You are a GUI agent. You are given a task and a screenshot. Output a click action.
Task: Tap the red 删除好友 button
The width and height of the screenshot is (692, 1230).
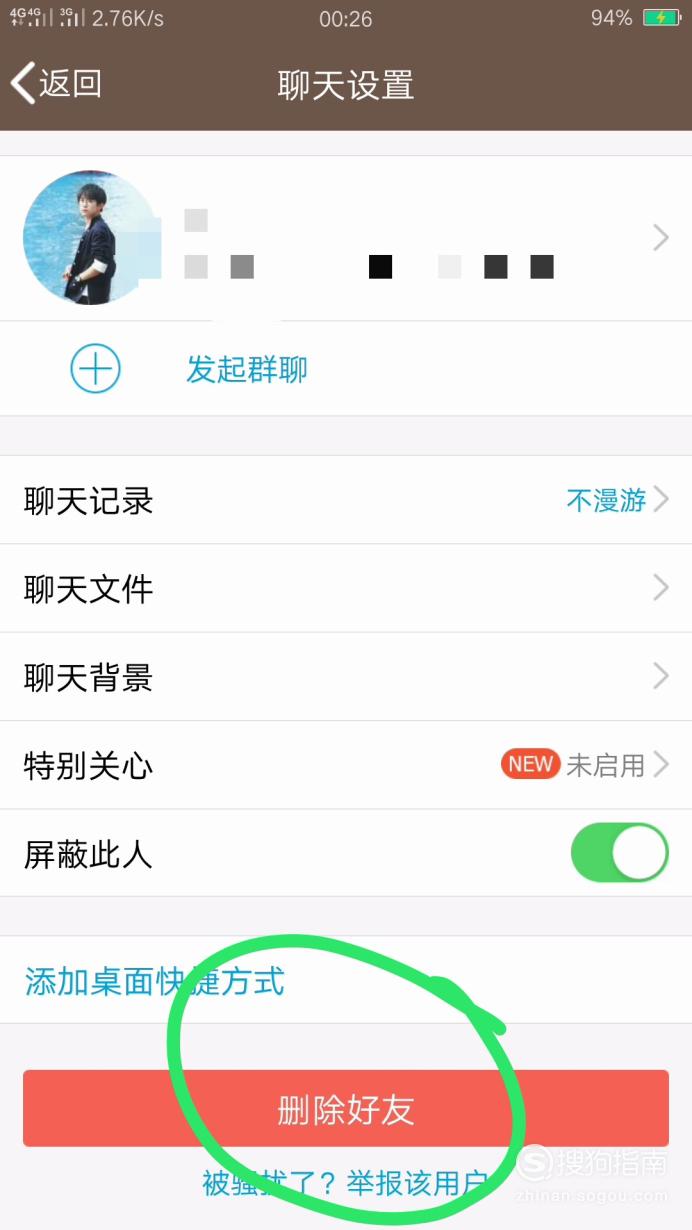tap(346, 1108)
